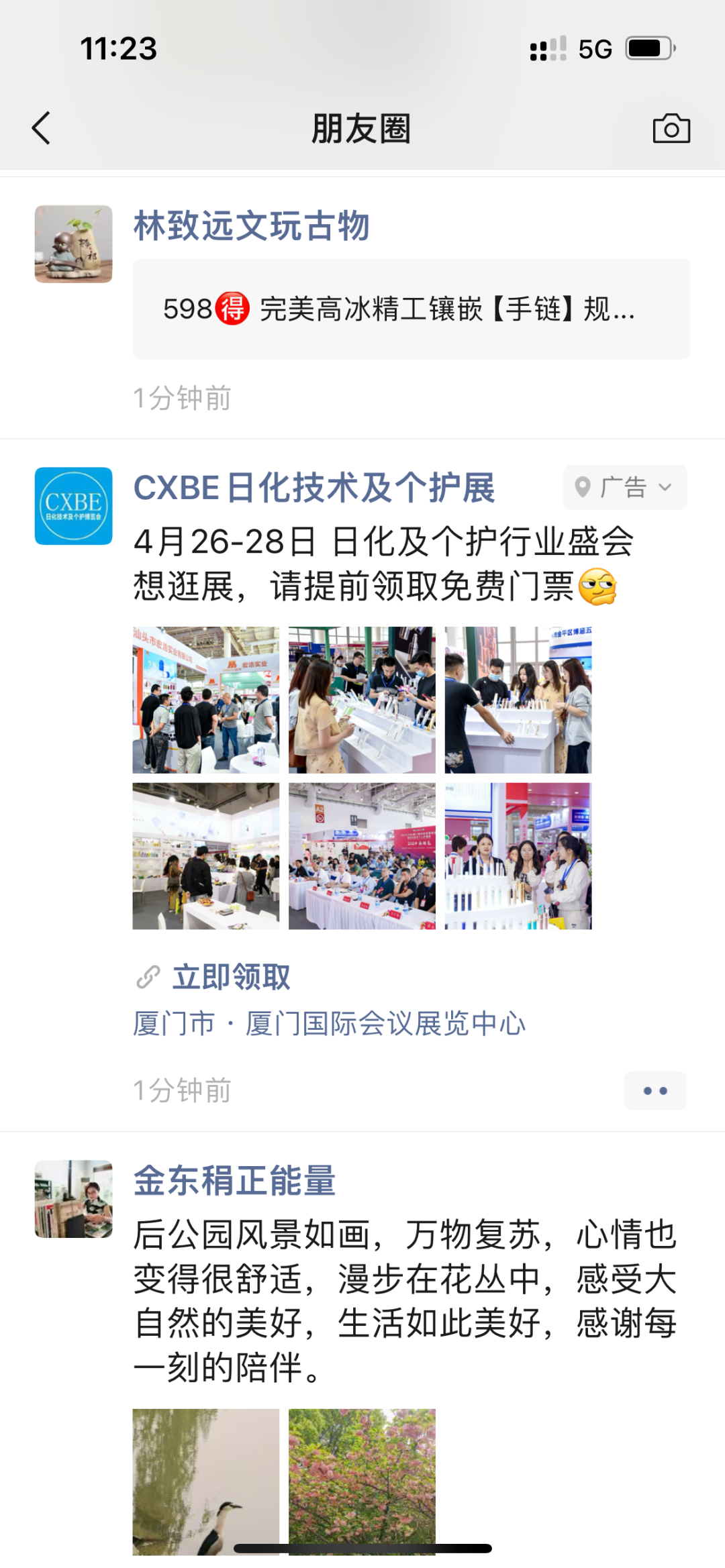
Task: Open the camera to post a moment
Action: tap(671, 128)
